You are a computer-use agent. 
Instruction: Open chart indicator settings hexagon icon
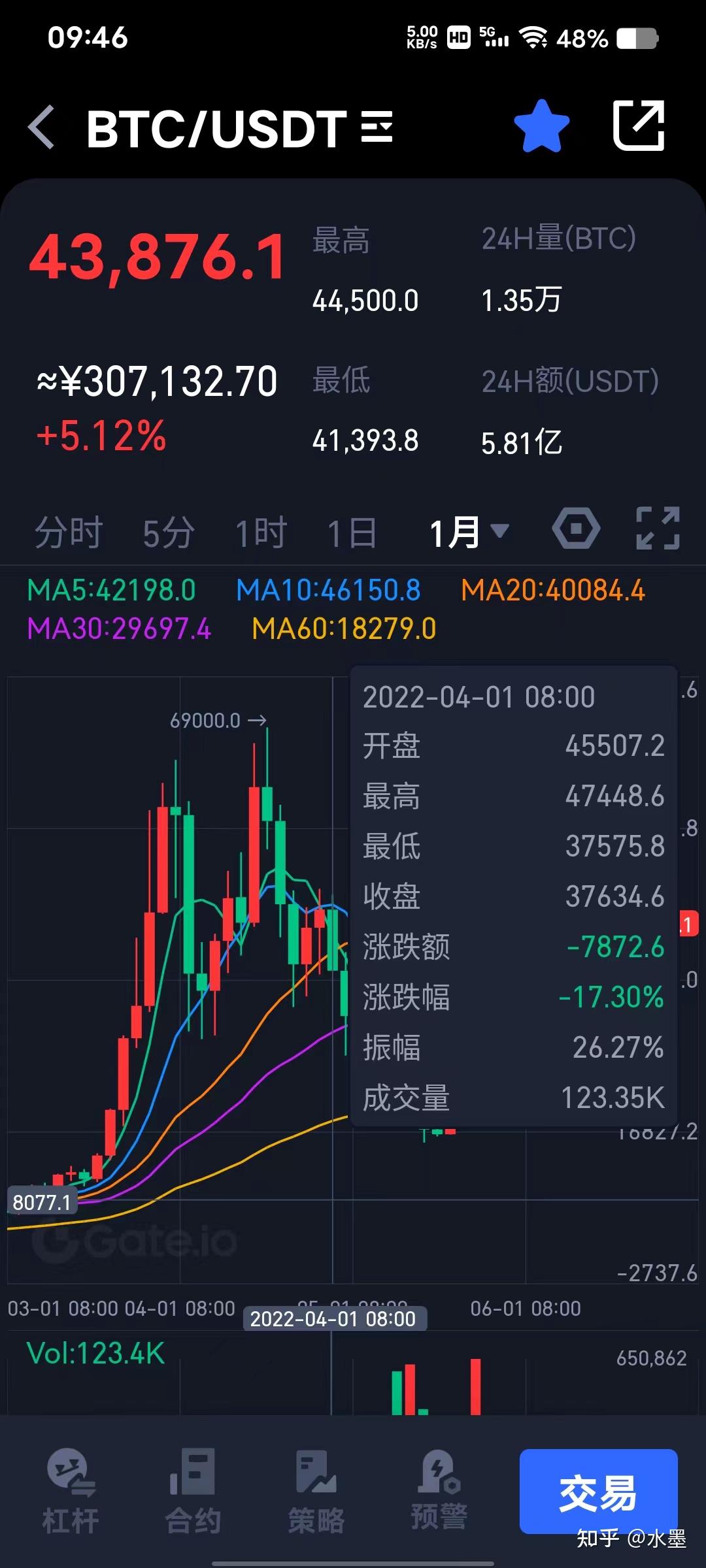click(575, 529)
